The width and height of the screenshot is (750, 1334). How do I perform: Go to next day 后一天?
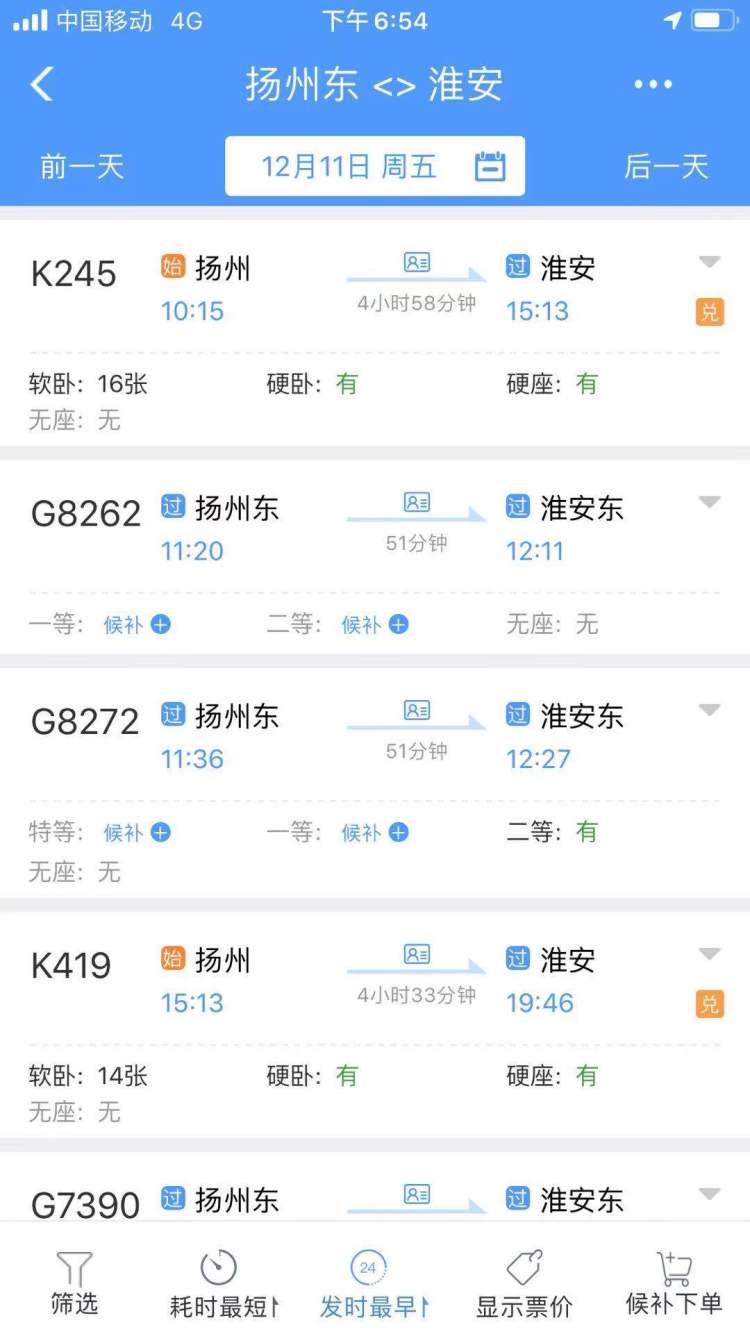tap(666, 166)
